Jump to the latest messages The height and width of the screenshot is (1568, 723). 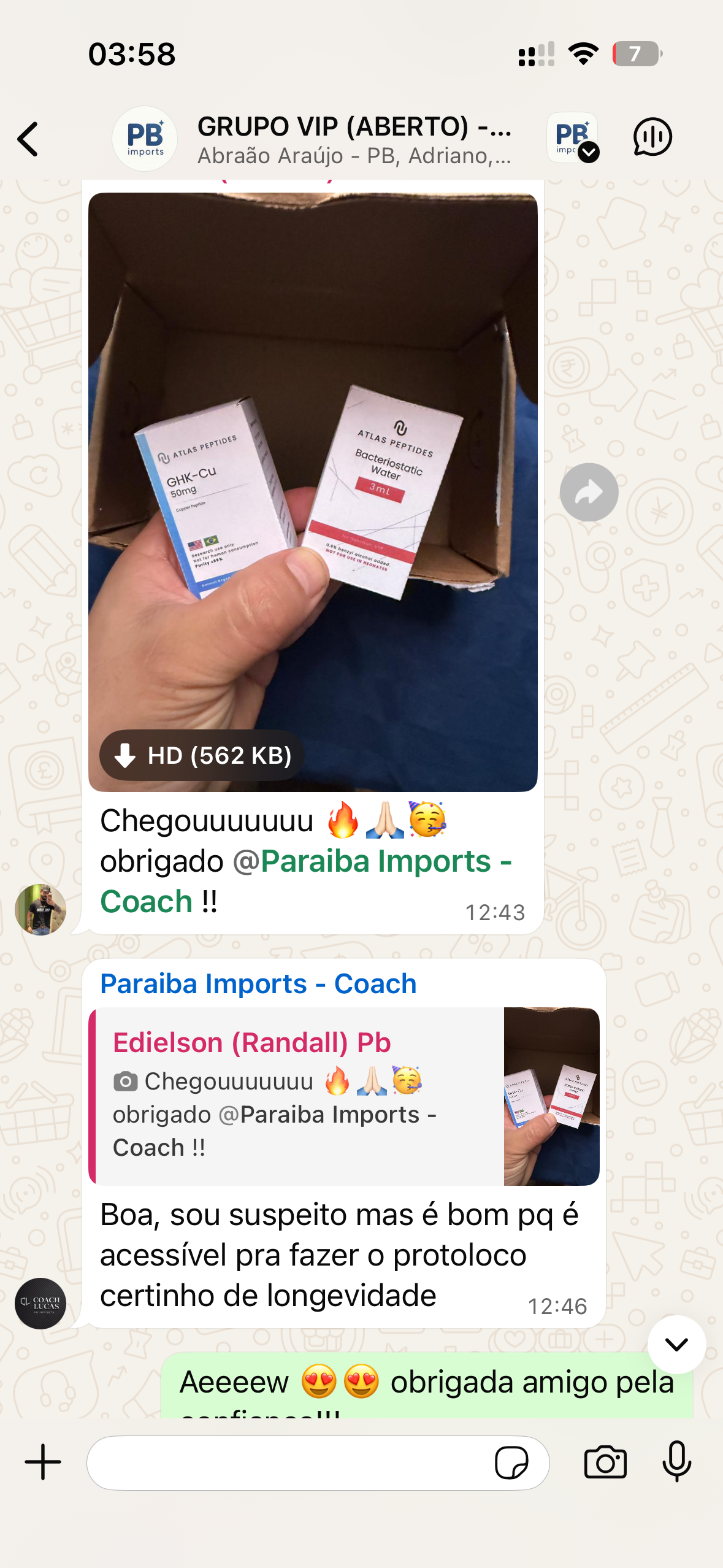[677, 1345]
